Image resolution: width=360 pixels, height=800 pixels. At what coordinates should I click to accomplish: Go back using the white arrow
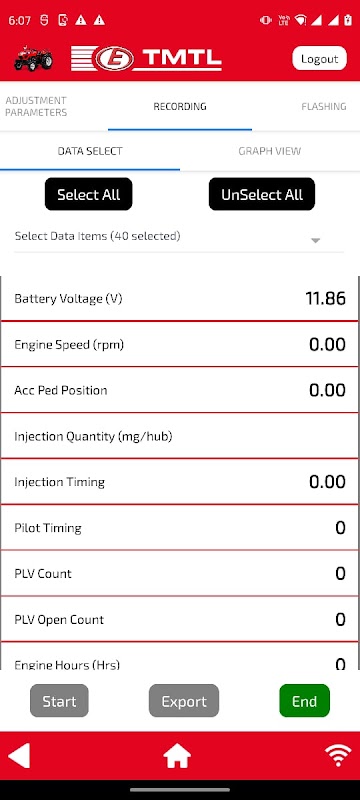click(x=19, y=755)
